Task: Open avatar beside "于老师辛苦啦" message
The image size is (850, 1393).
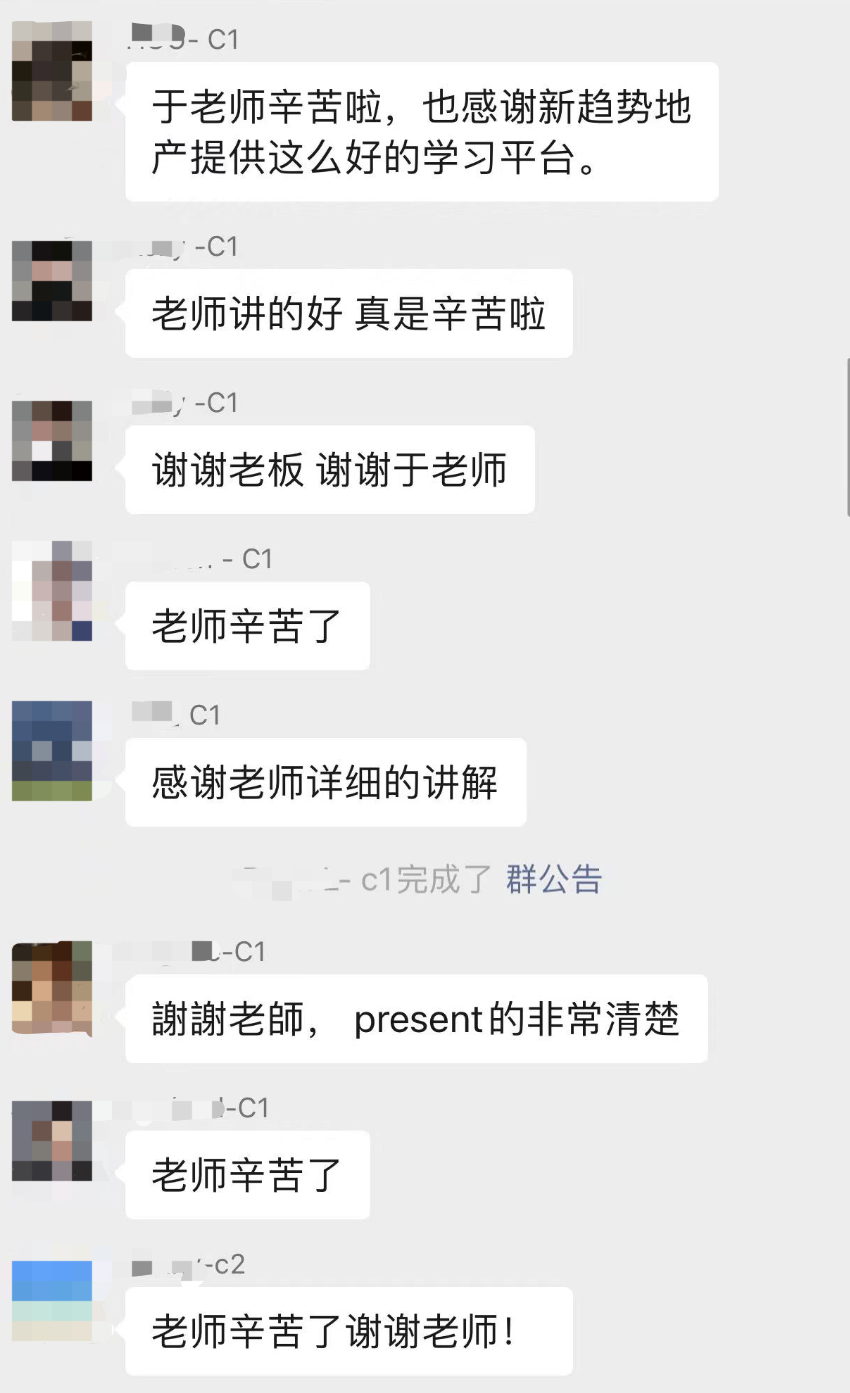Action: (x=52, y=72)
